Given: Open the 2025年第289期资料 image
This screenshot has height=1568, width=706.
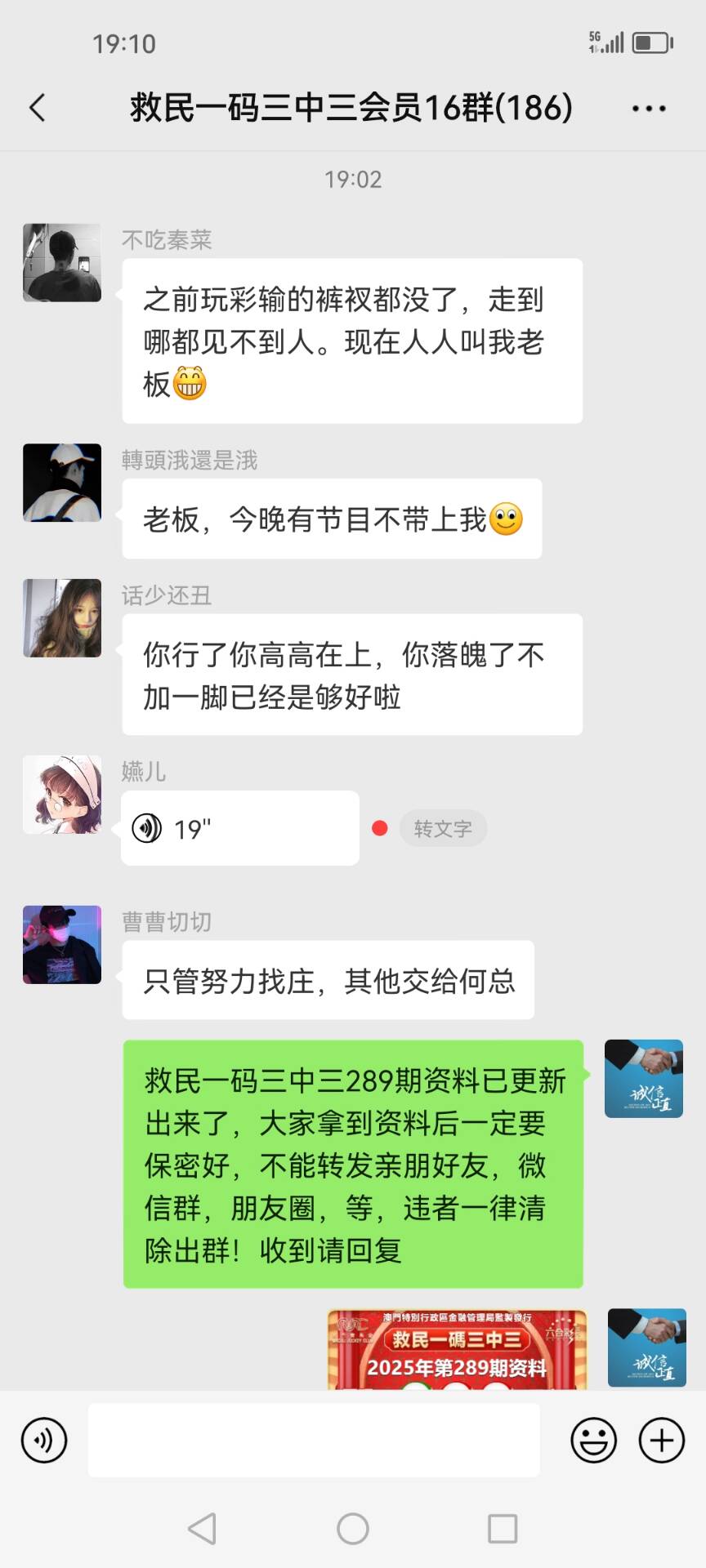Looking at the screenshot, I should pyautogui.click(x=458, y=1349).
